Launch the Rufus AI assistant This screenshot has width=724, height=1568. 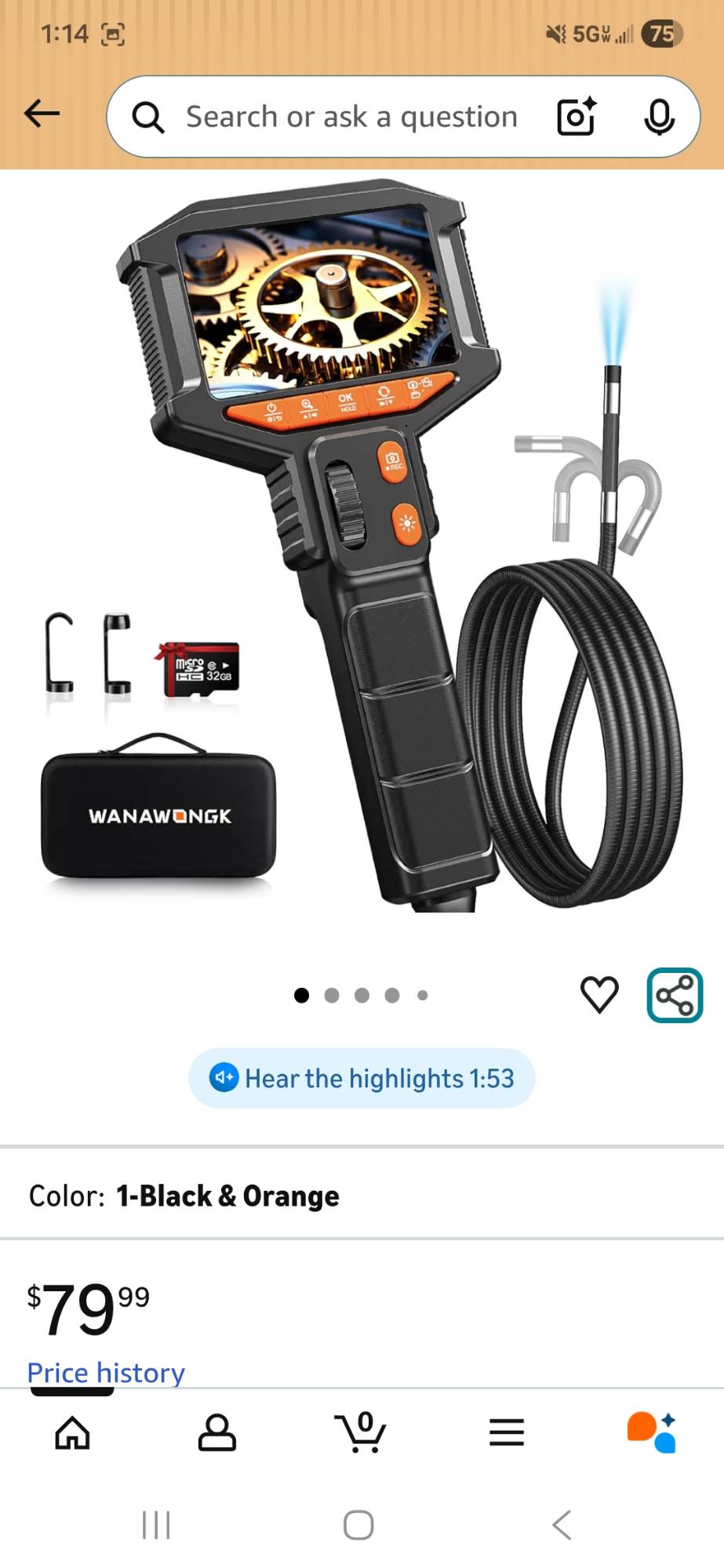pos(651,1433)
